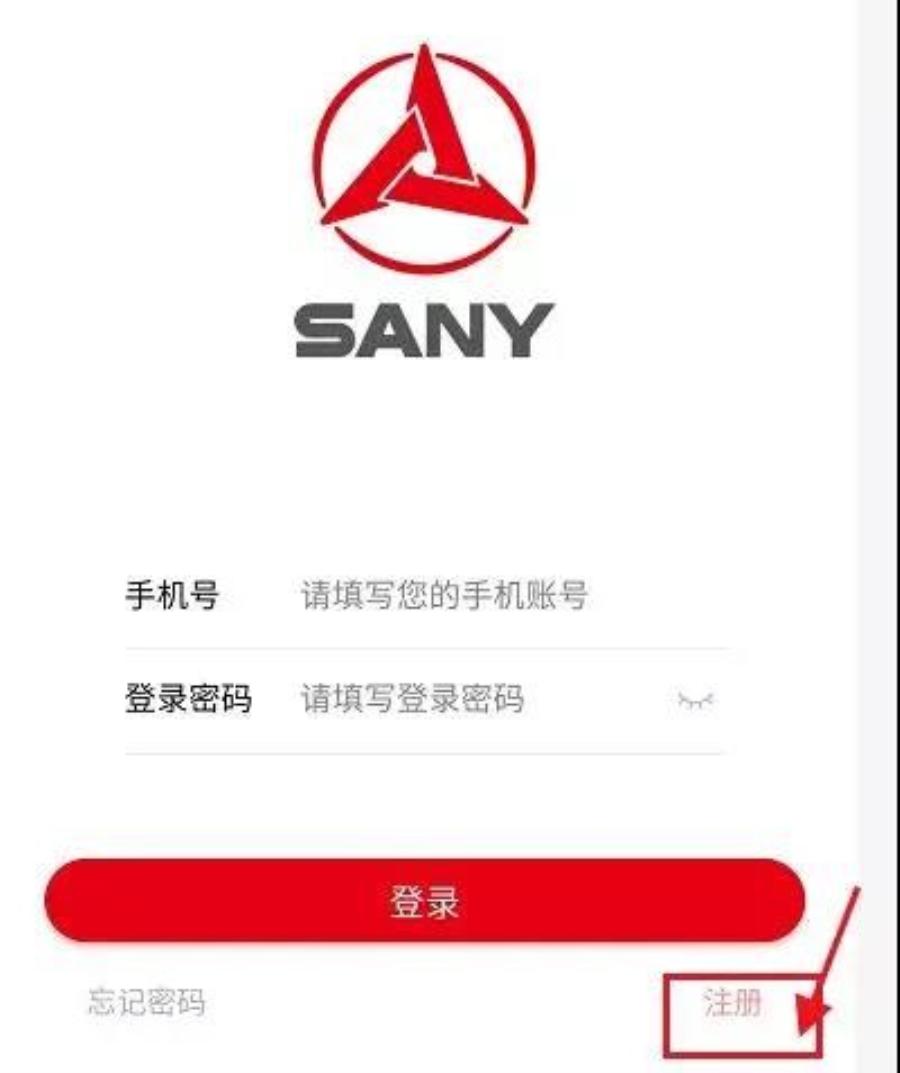
Task: Open the 注册 register link
Action: pos(732,1003)
